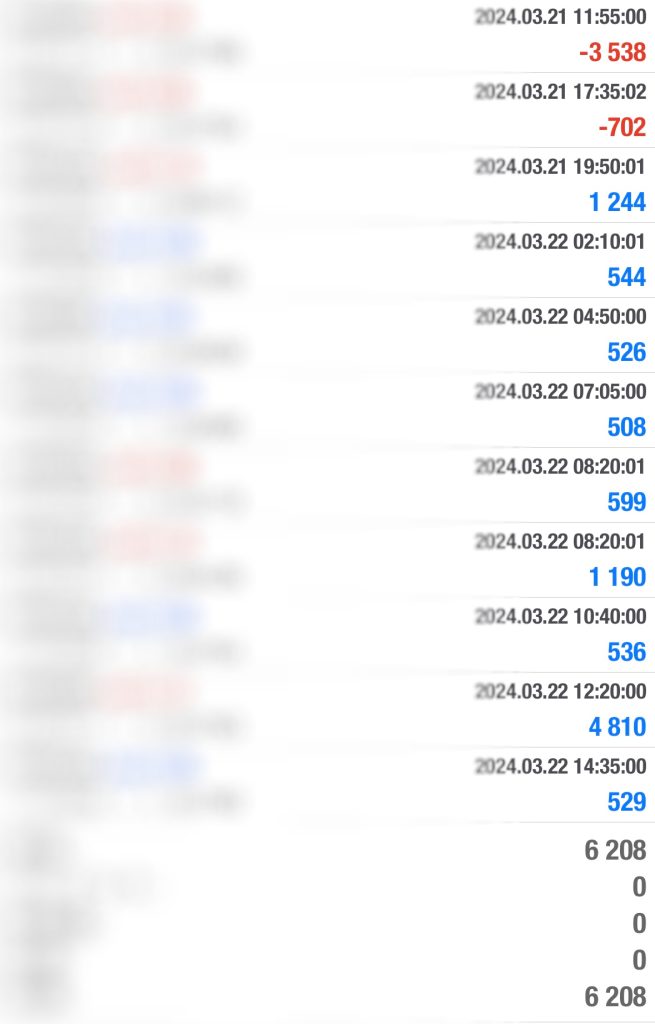This screenshot has width=655, height=1024.
Task: Open the 2024.03.21 11:55:00 trade showing -3 538
Action: [327, 35]
